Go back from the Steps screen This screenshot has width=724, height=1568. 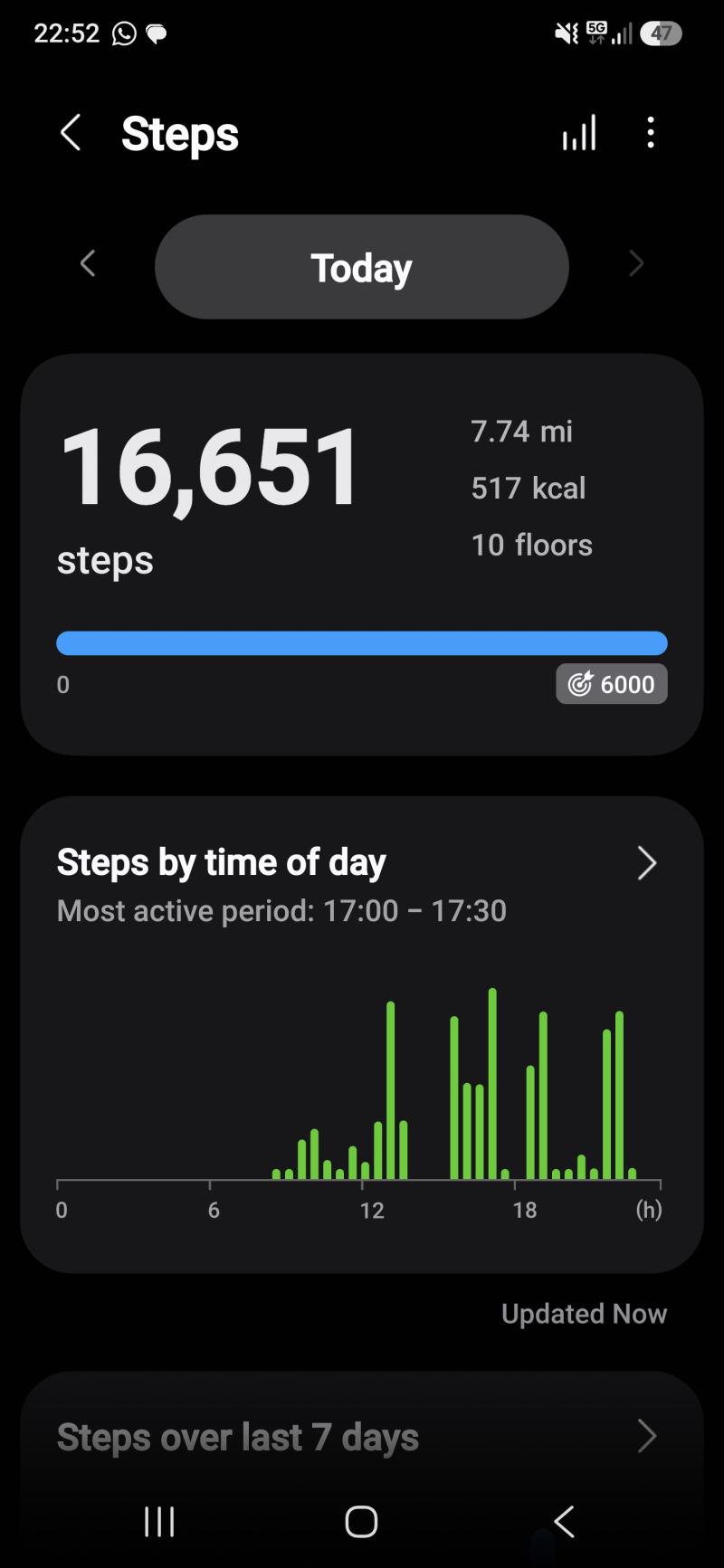tap(71, 133)
